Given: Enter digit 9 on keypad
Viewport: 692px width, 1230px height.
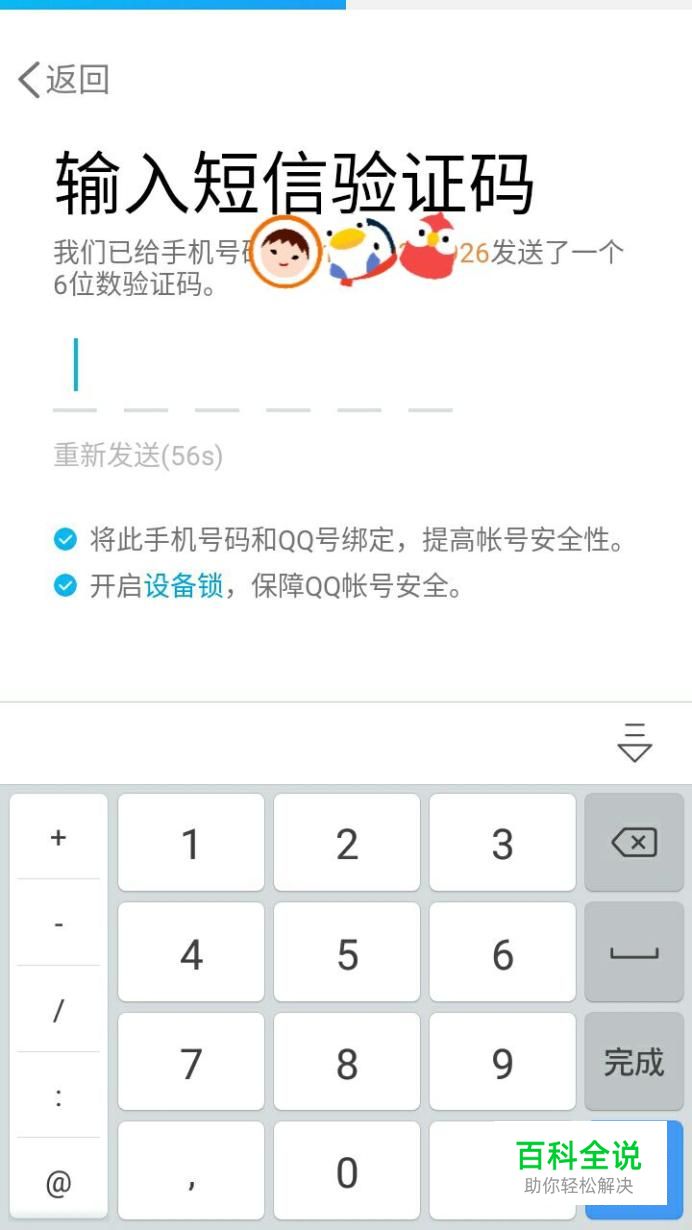Looking at the screenshot, I should [x=502, y=1063].
